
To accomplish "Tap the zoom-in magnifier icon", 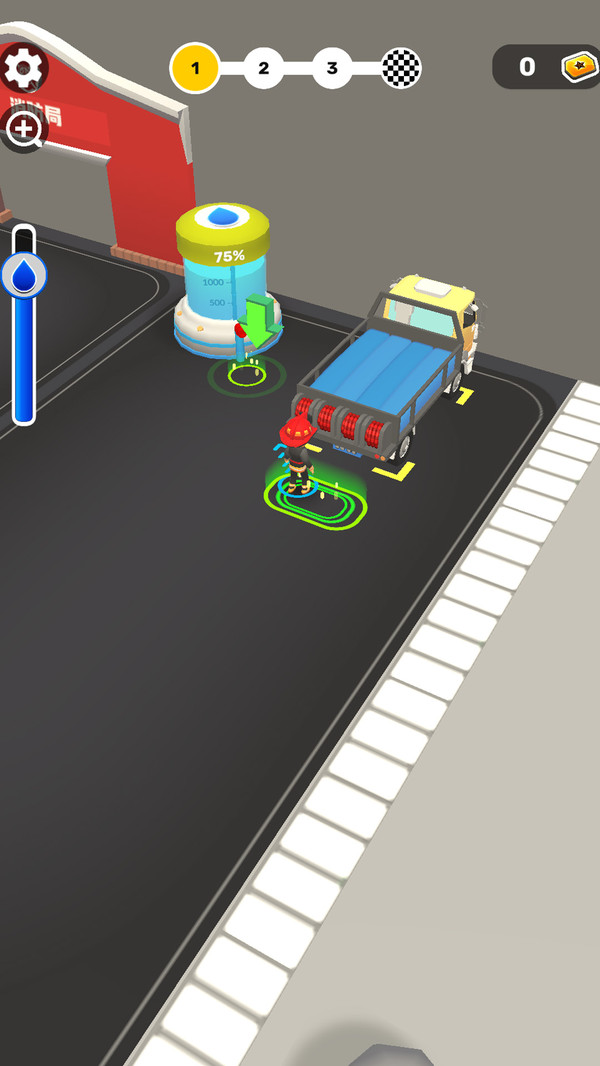I will (x=23, y=129).
